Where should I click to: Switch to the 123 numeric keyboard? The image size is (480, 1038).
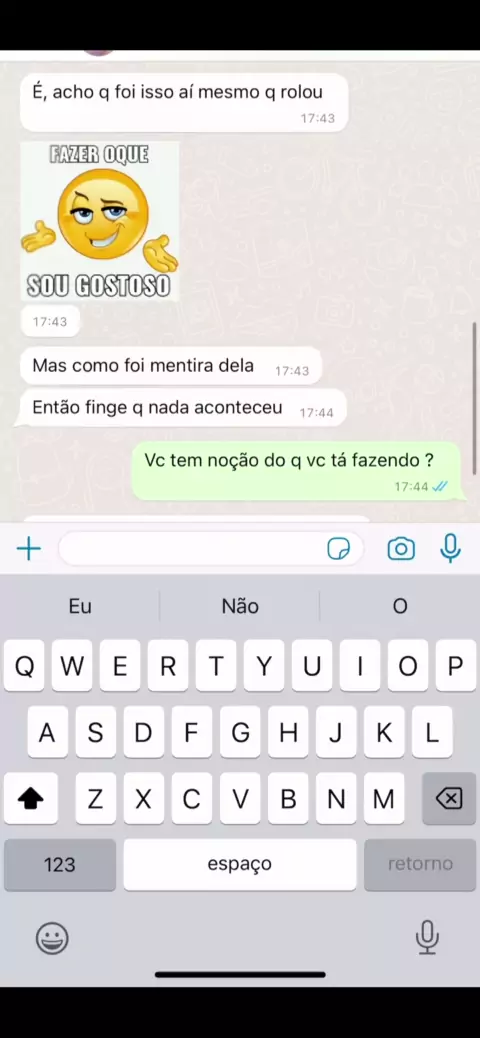(x=60, y=864)
